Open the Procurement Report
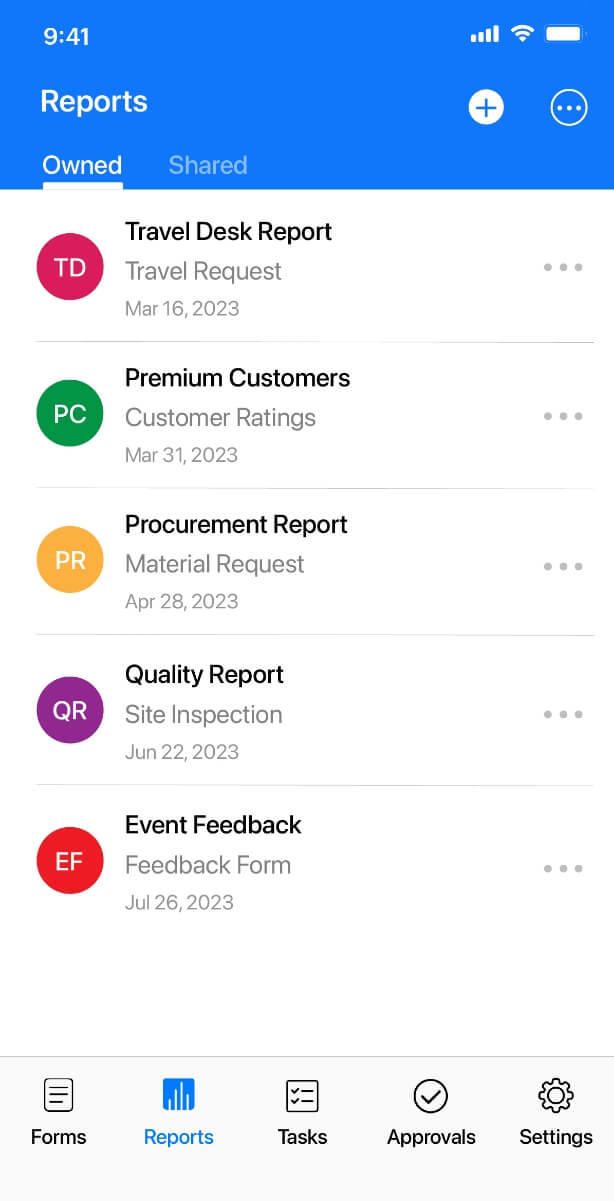Image resolution: width=614 pixels, height=1201 pixels. pyautogui.click(x=236, y=525)
